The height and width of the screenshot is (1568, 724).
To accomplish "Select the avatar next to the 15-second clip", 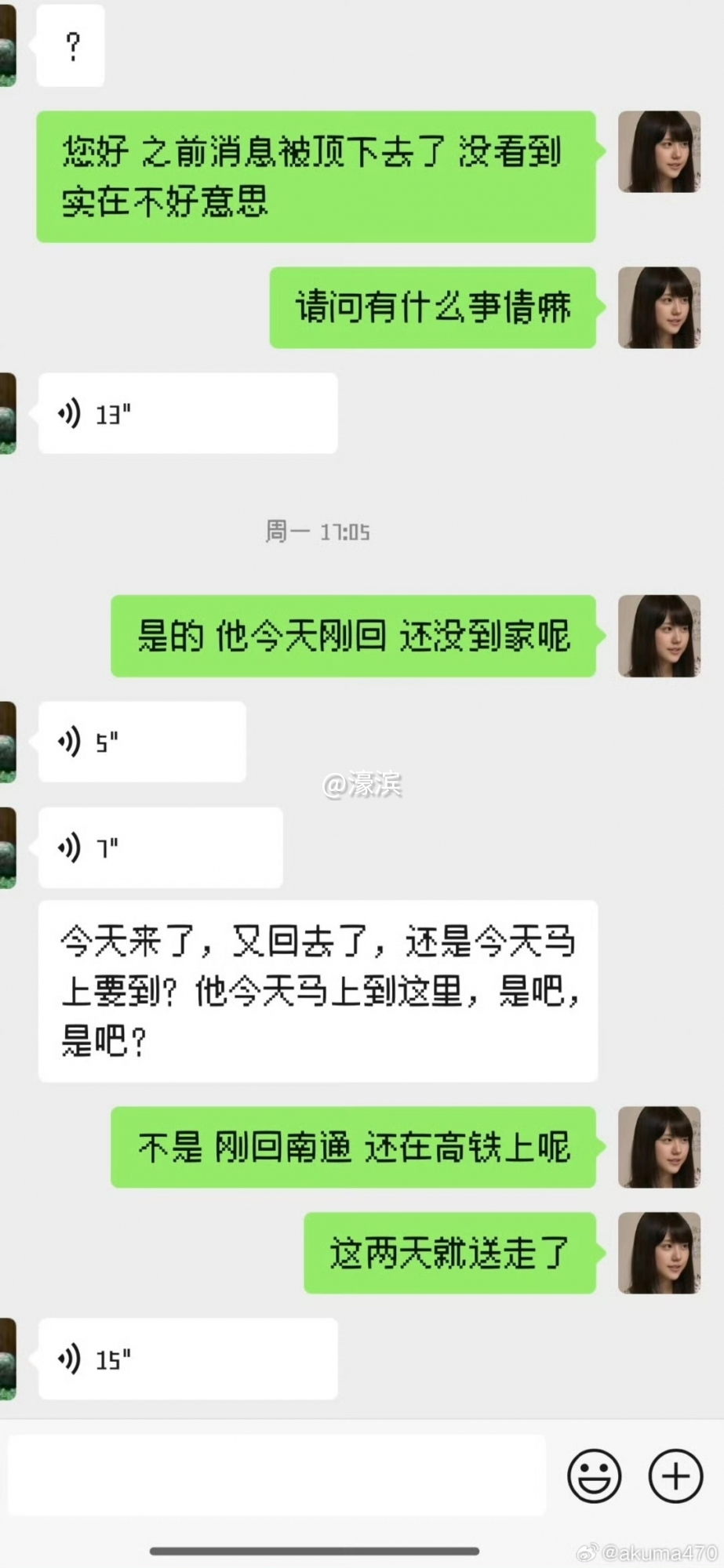I will click(x=9, y=1359).
